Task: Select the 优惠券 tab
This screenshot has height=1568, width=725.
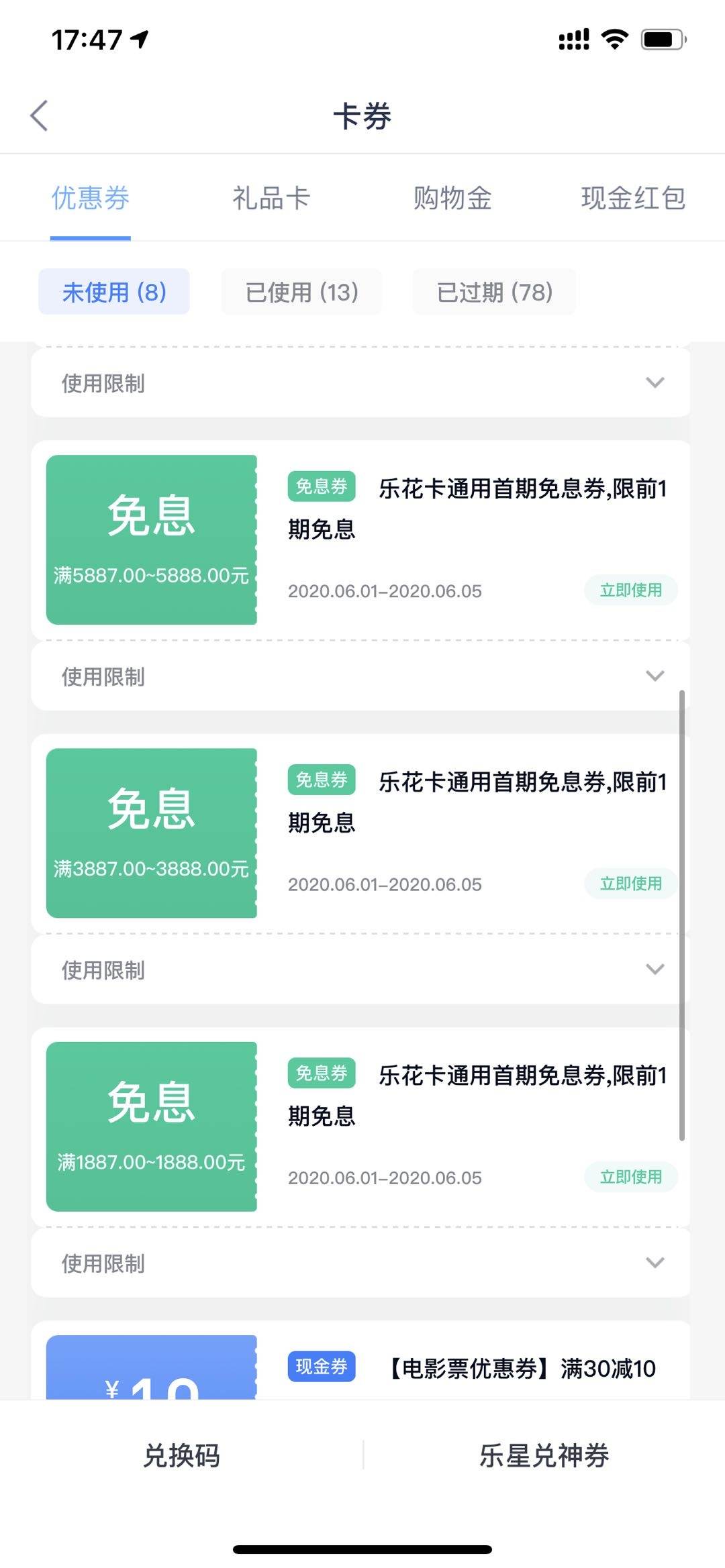Action: 91,199
